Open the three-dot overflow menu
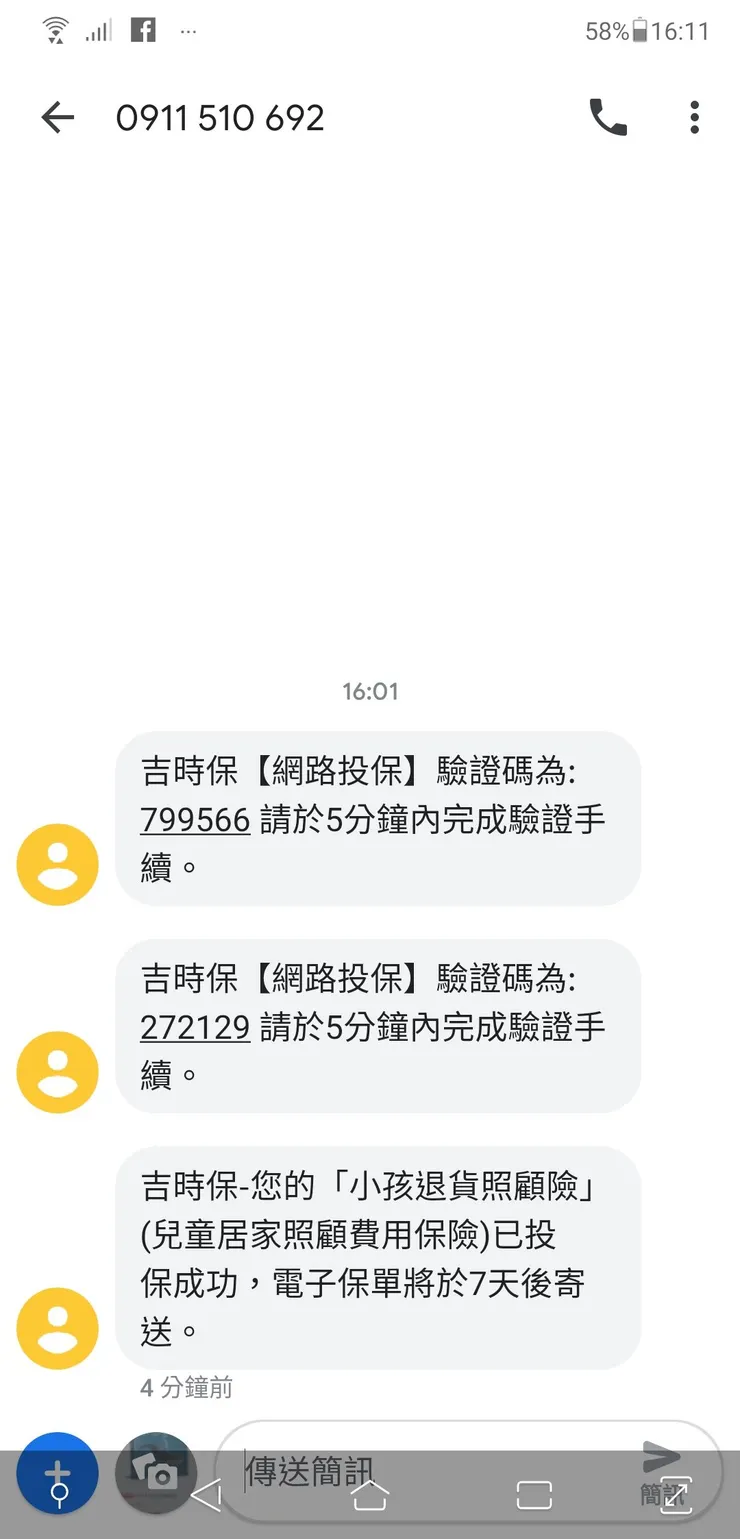The image size is (740, 1539). [x=694, y=117]
